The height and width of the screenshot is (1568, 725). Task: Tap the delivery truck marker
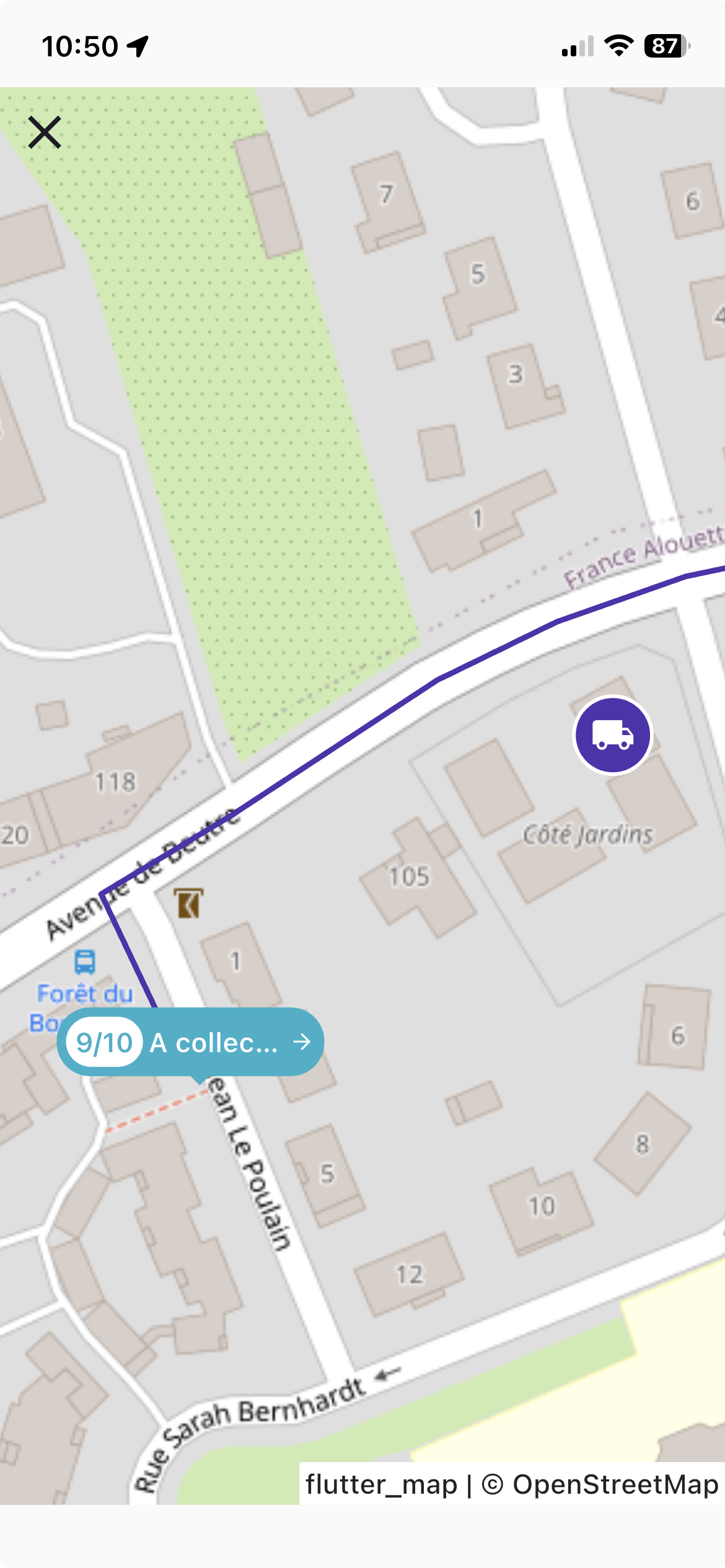pos(613,735)
